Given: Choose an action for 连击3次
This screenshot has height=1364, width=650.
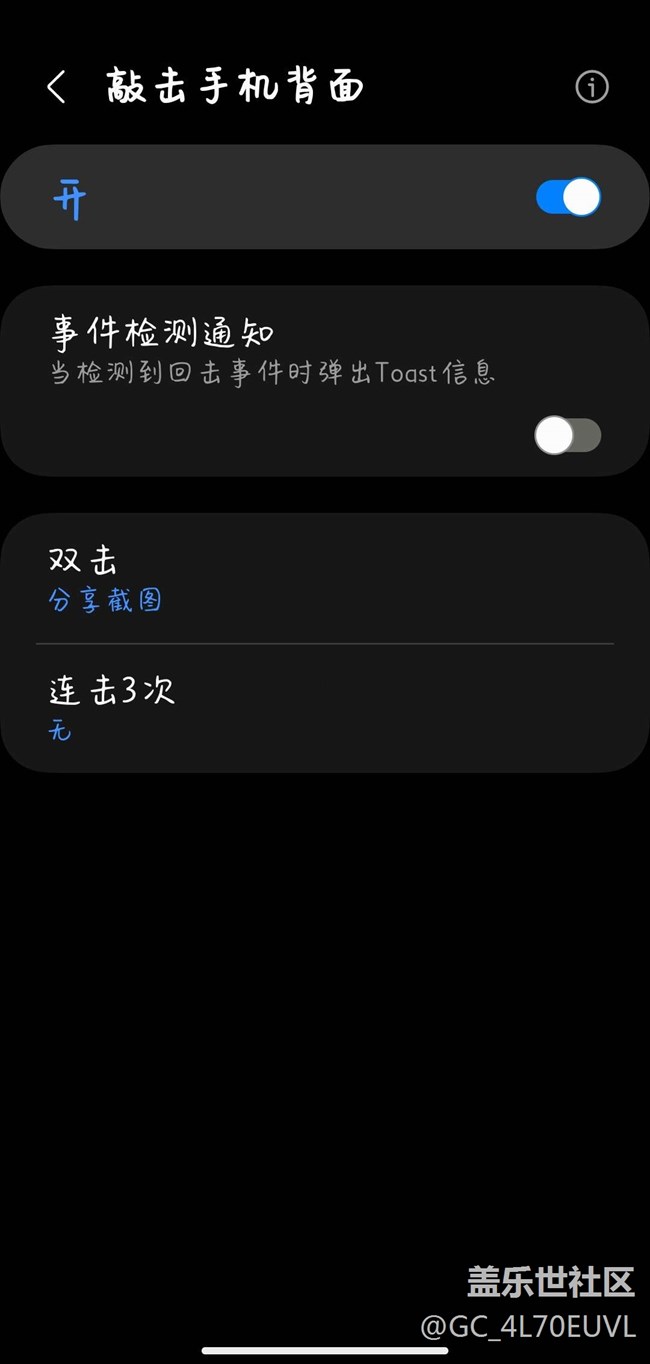Looking at the screenshot, I should (324, 708).
